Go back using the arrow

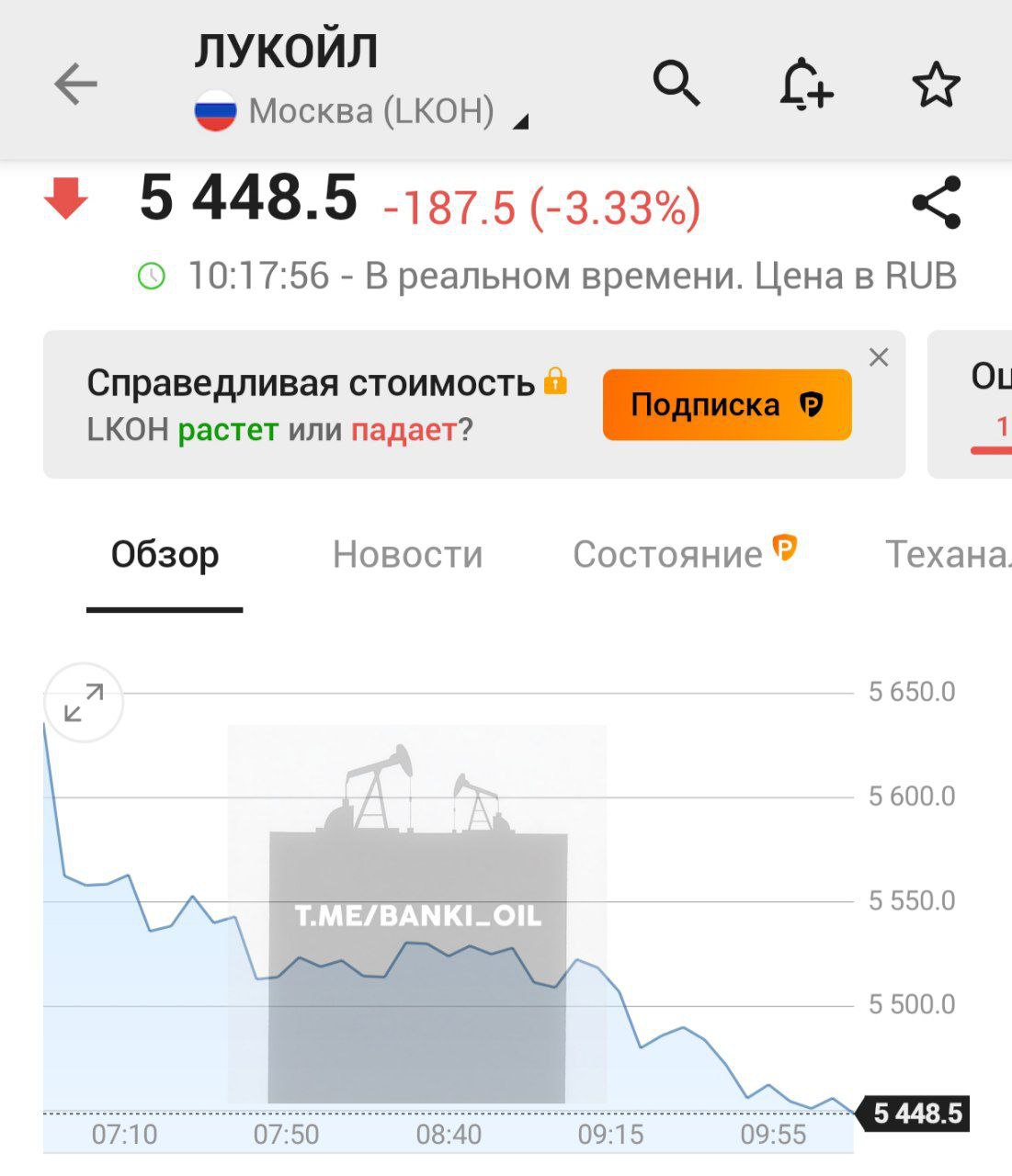click(x=75, y=85)
